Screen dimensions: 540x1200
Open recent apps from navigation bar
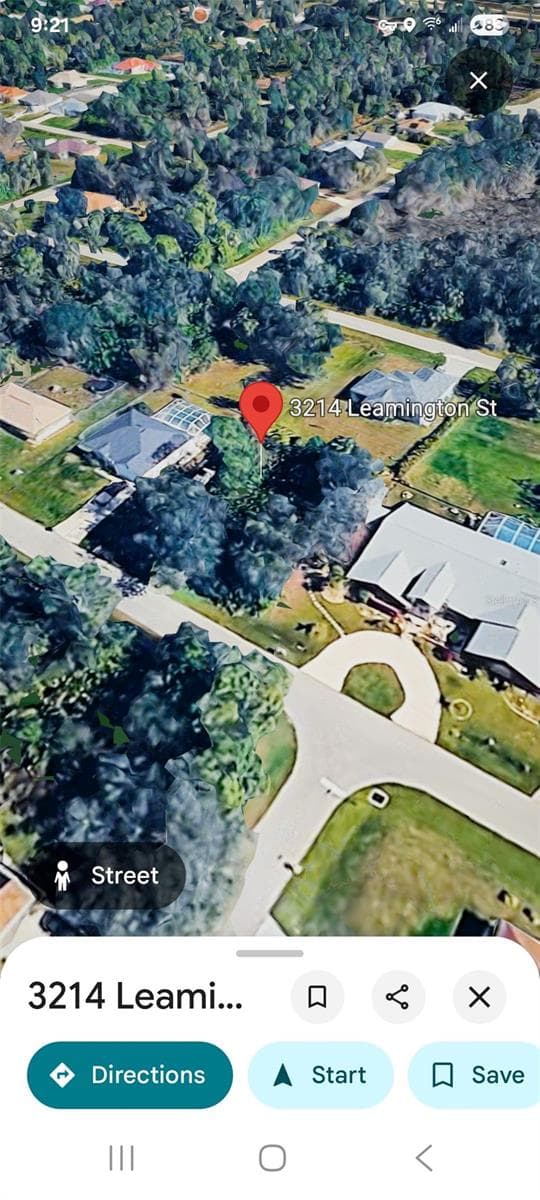[x=121, y=1158]
